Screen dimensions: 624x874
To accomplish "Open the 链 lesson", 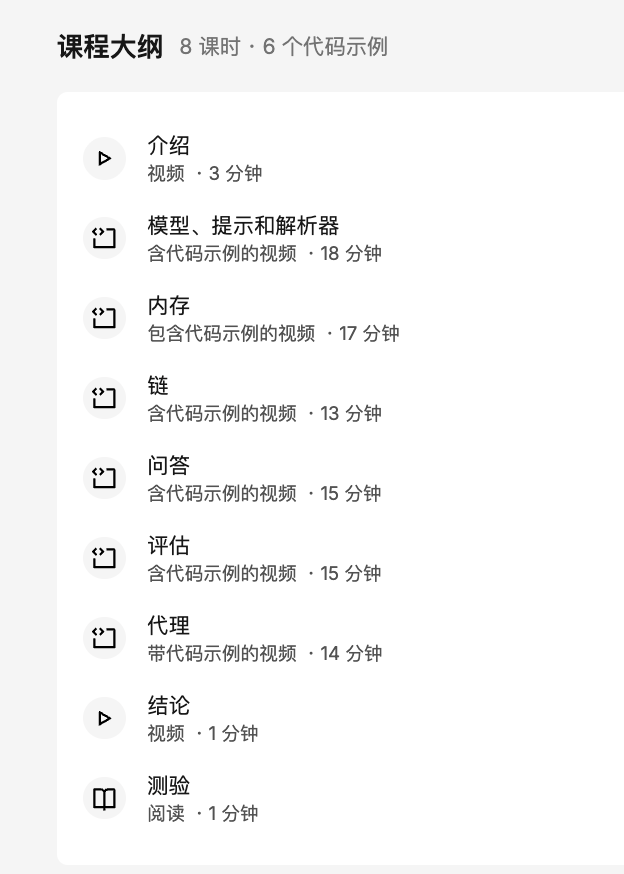I will pos(158,386).
